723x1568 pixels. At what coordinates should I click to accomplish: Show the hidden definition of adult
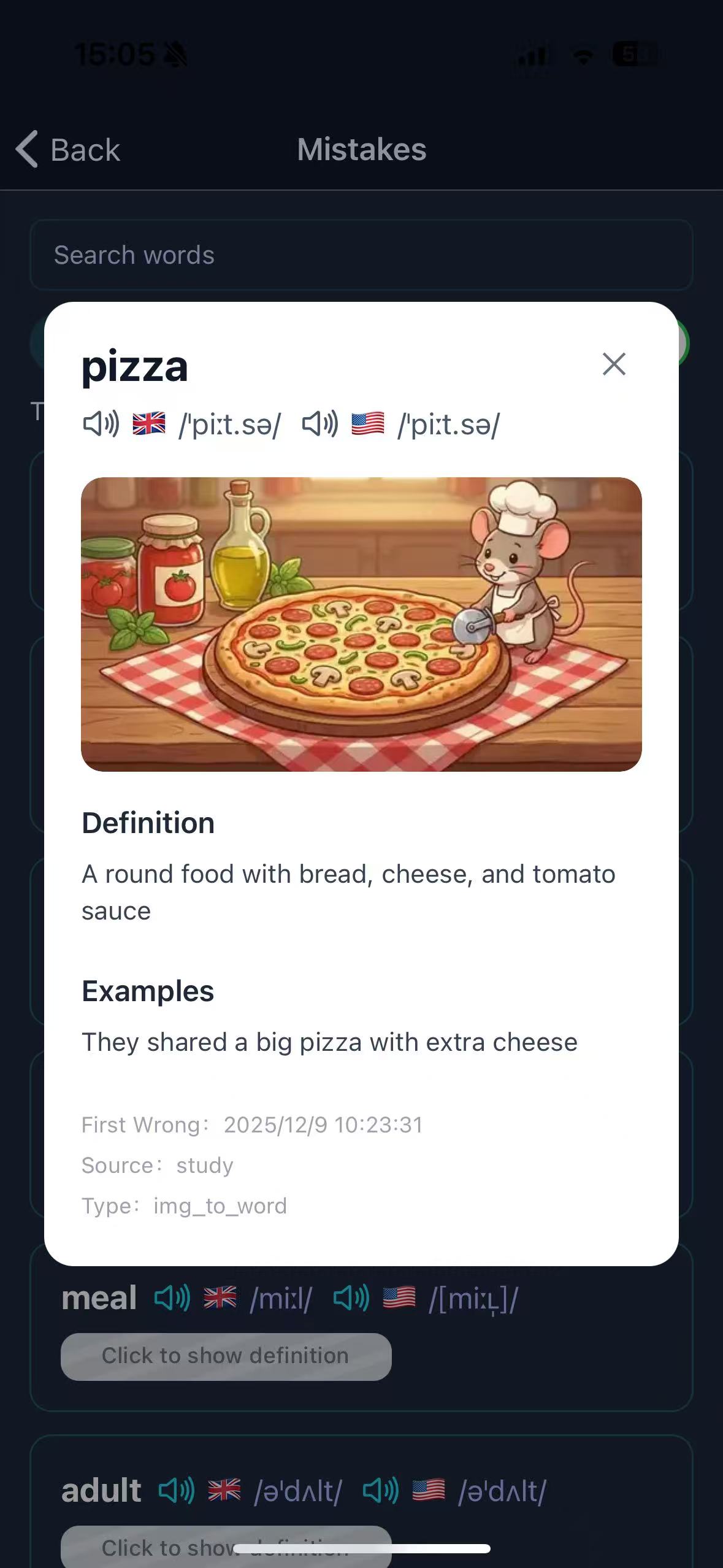[225, 1547]
